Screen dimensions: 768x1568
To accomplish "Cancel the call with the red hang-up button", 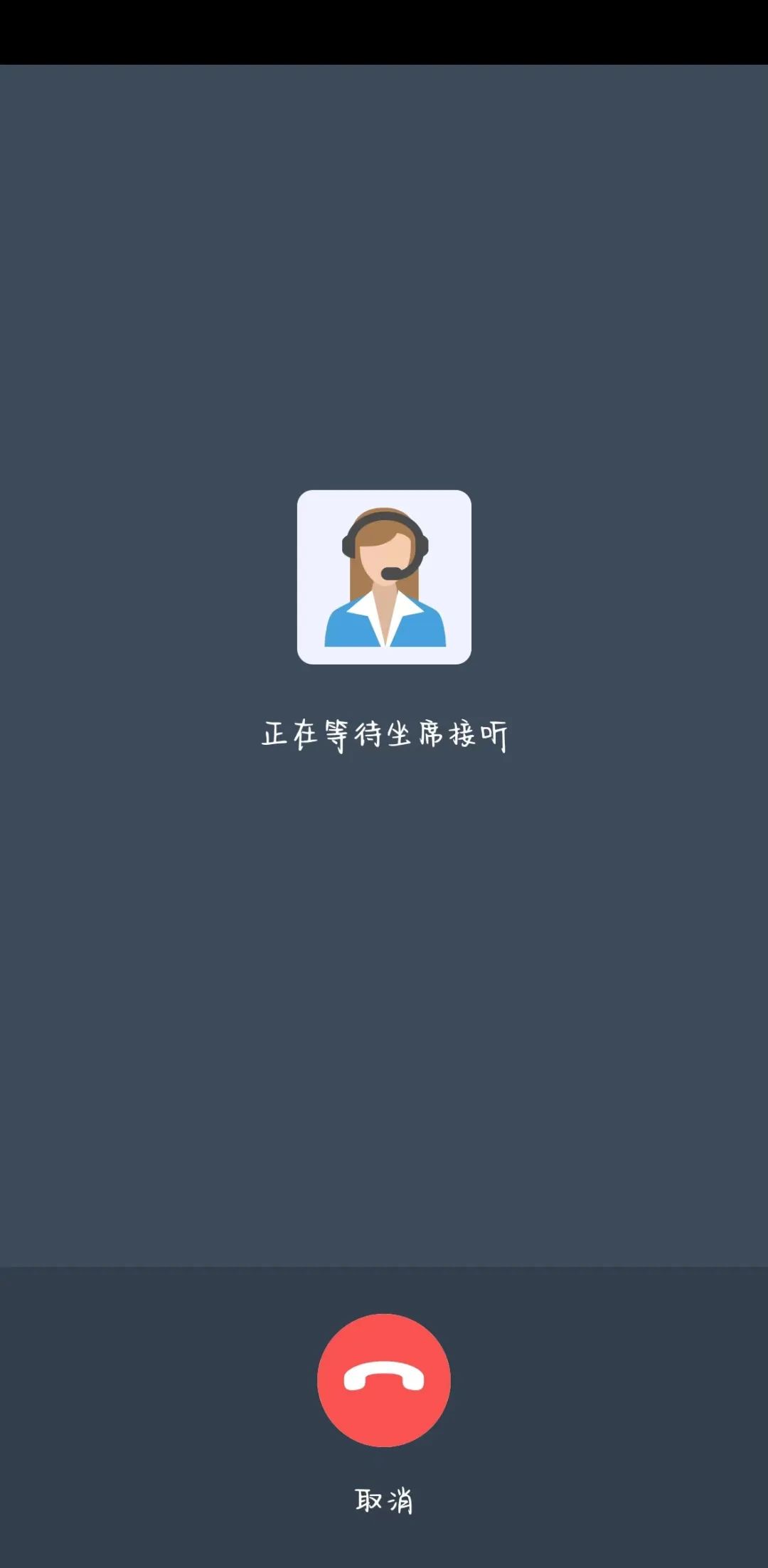I will [384, 1380].
